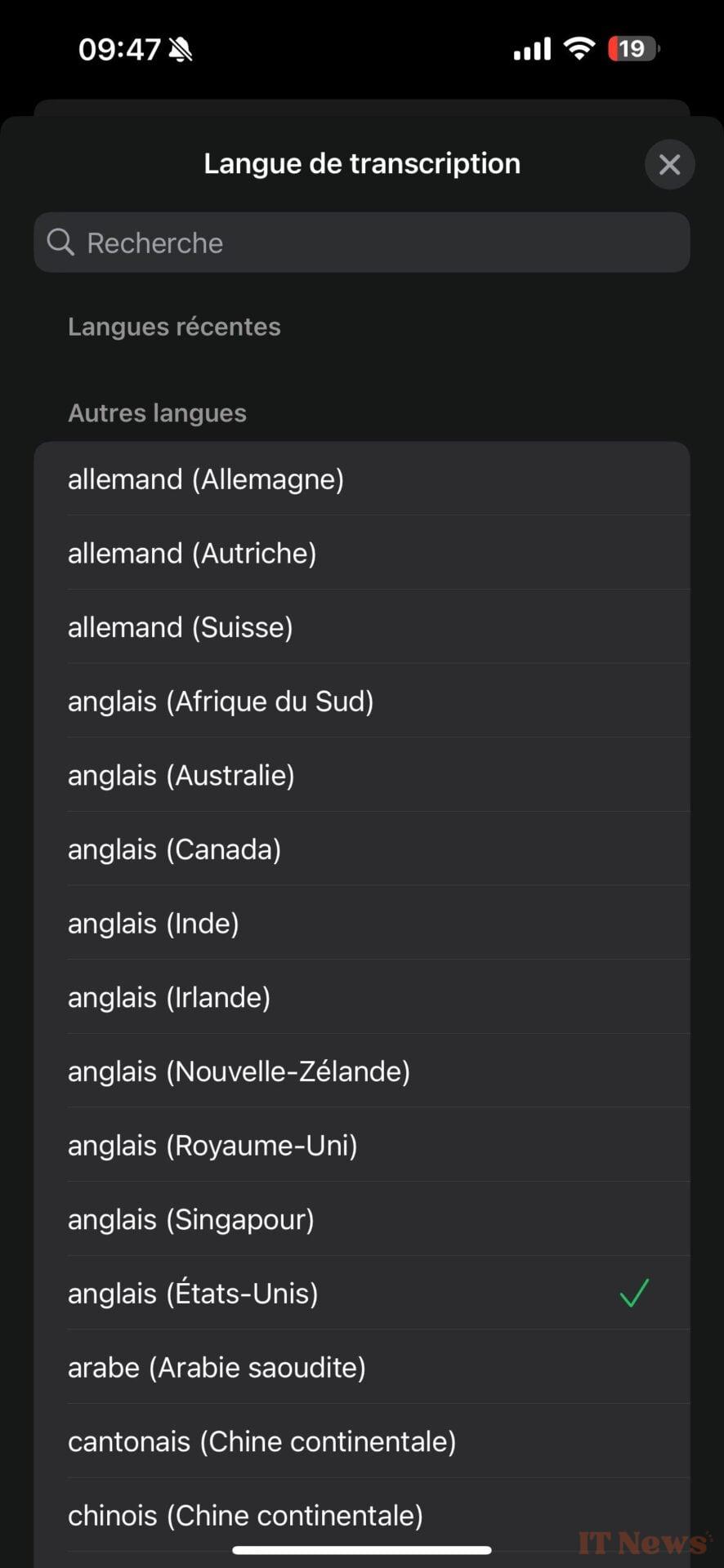Screen dimensions: 724x1568
Task: Close the Langue de transcription sheet
Action: click(669, 164)
